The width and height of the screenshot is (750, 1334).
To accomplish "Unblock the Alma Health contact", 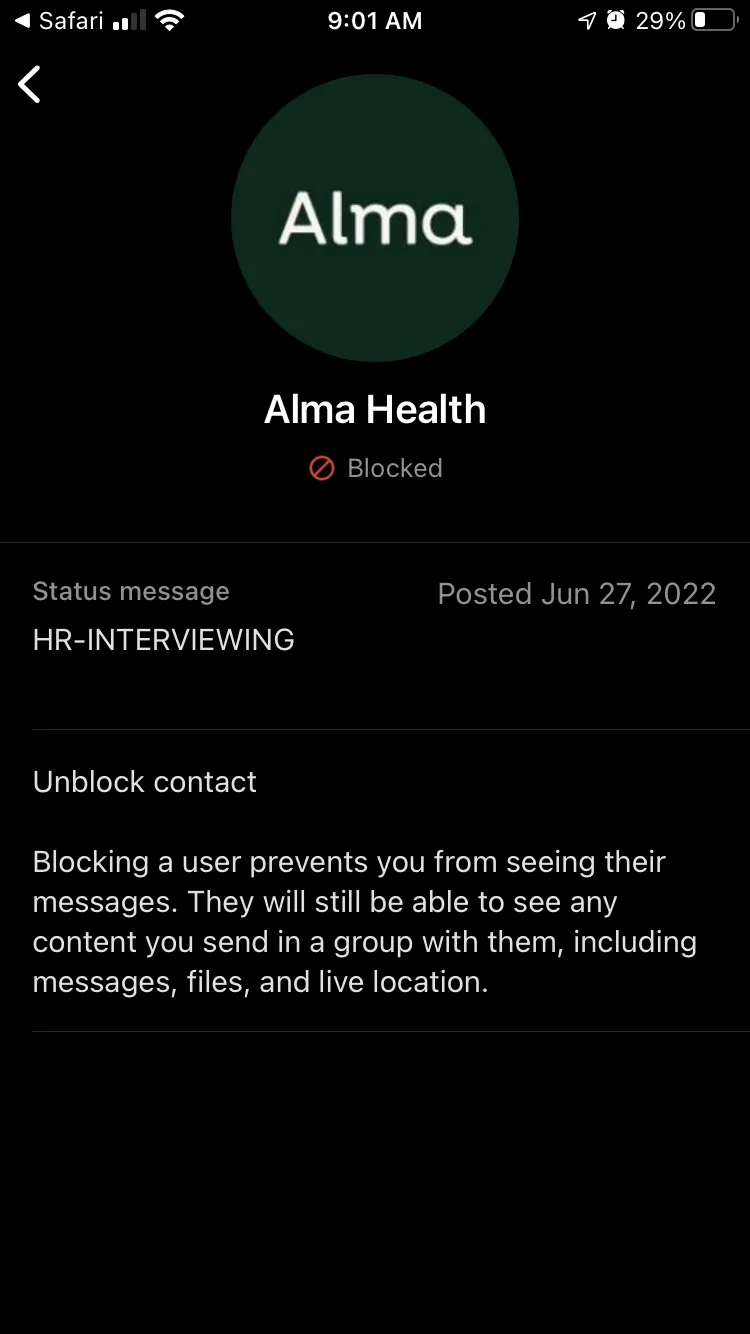I will pyautogui.click(x=145, y=782).
